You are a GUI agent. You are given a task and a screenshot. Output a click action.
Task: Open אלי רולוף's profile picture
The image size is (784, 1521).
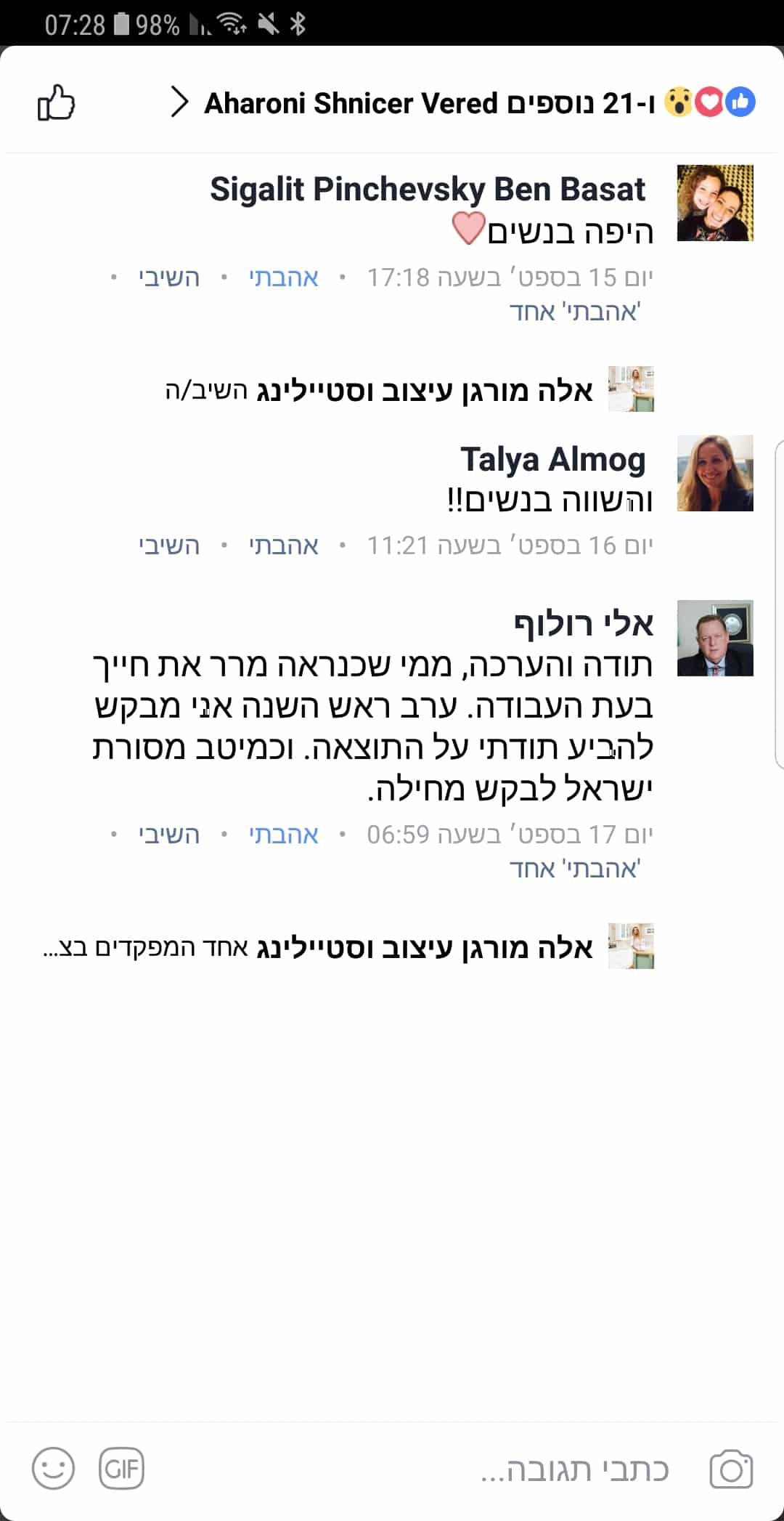pyautogui.click(x=715, y=638)
